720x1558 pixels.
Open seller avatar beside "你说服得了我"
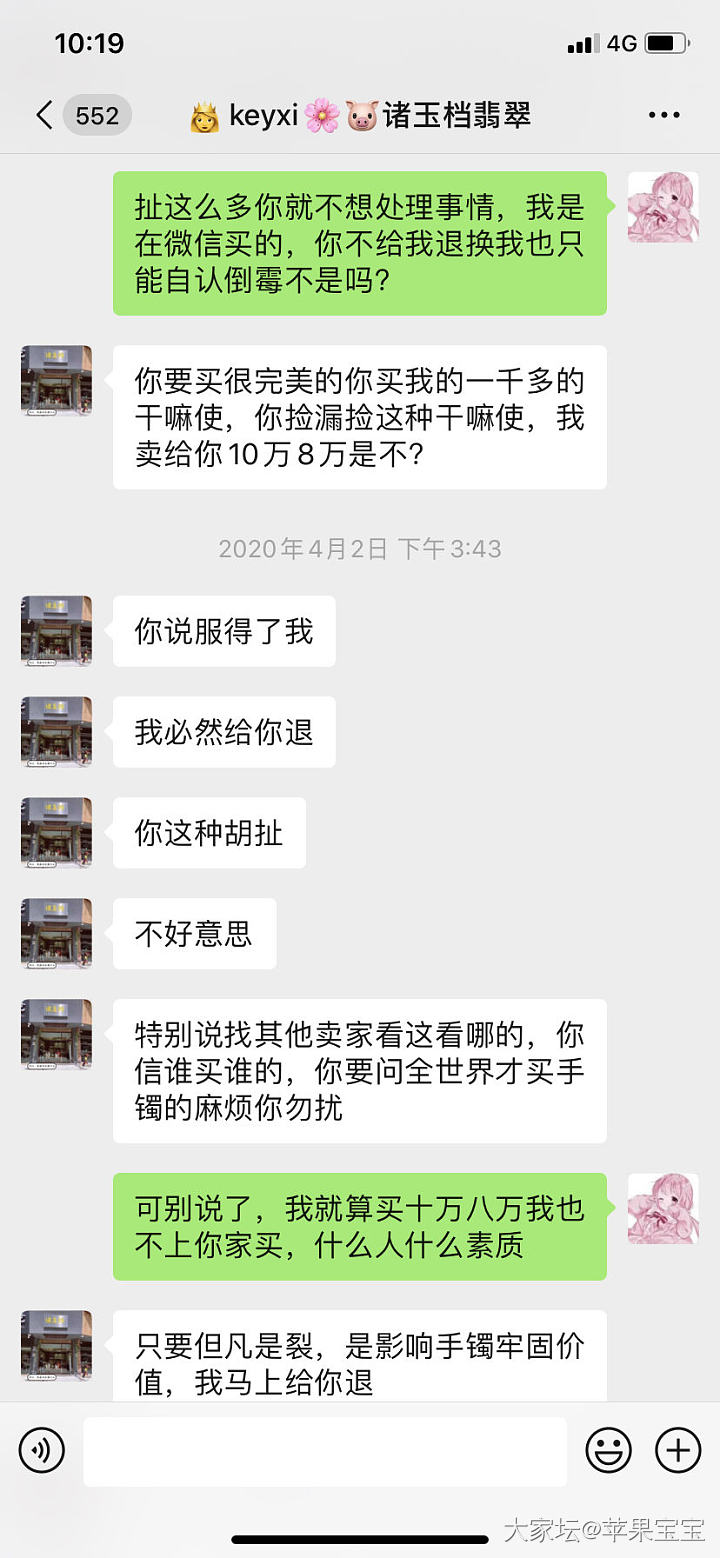click(56, 631)
